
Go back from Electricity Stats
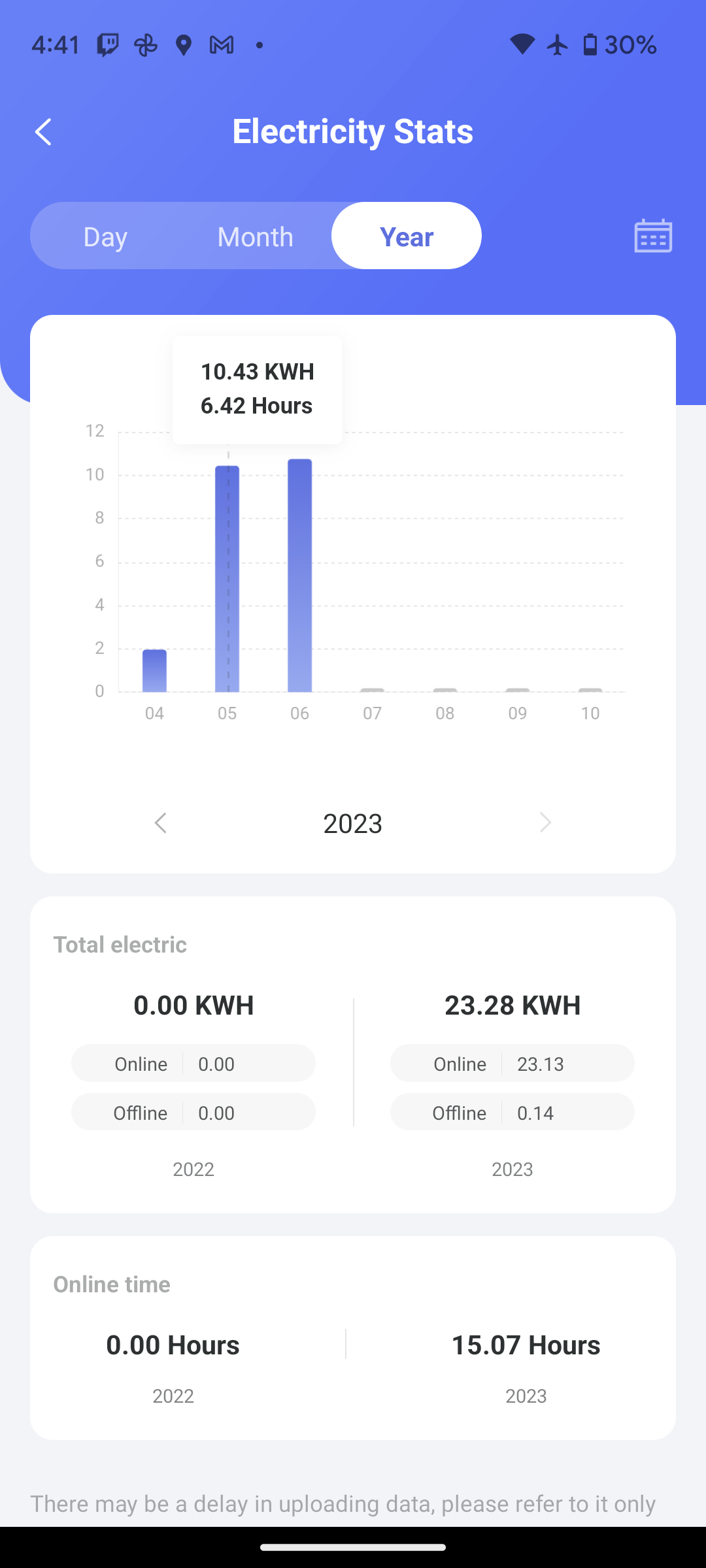coord(43,132)
